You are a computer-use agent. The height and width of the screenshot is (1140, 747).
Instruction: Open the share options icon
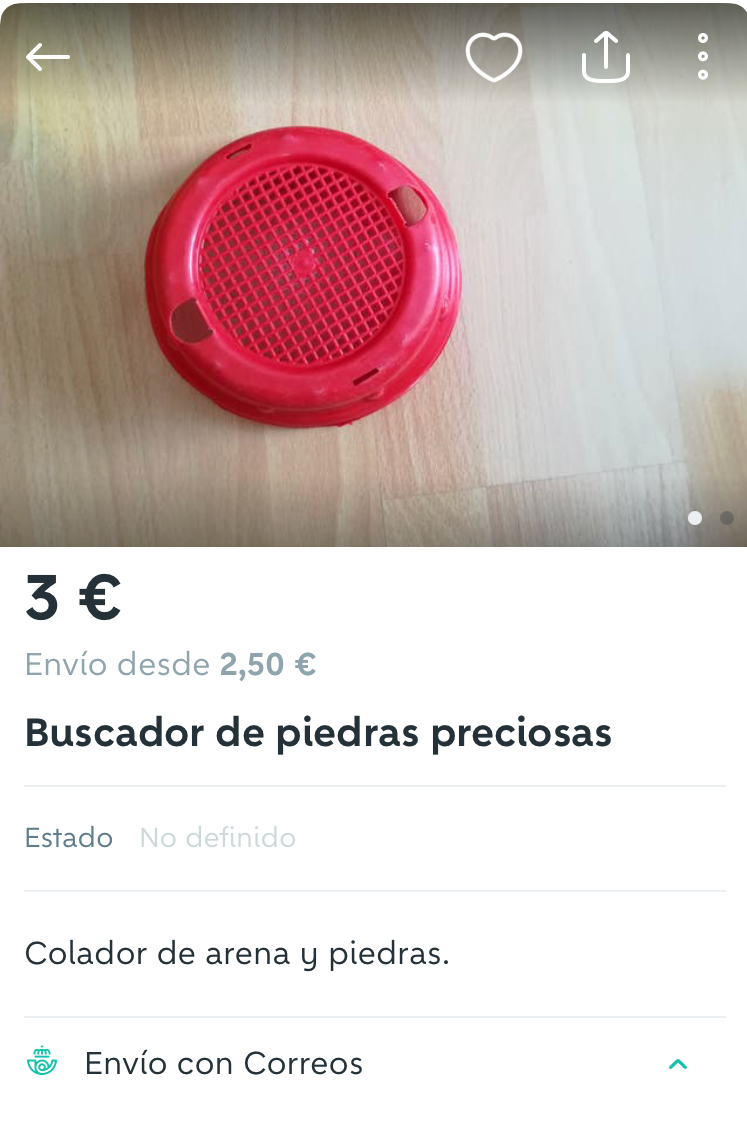pyautogui.click(x=605, y=56)
